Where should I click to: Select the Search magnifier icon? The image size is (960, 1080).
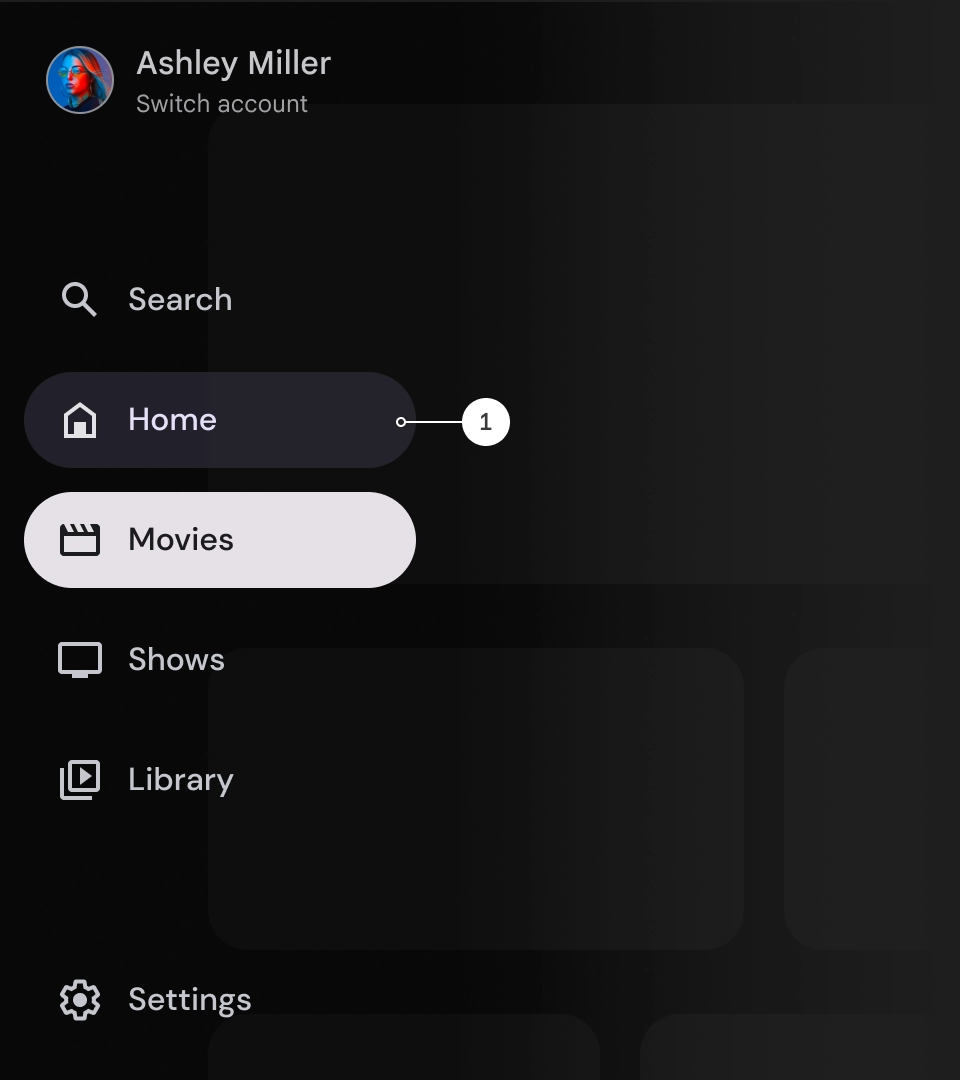[x=79, y=299]
